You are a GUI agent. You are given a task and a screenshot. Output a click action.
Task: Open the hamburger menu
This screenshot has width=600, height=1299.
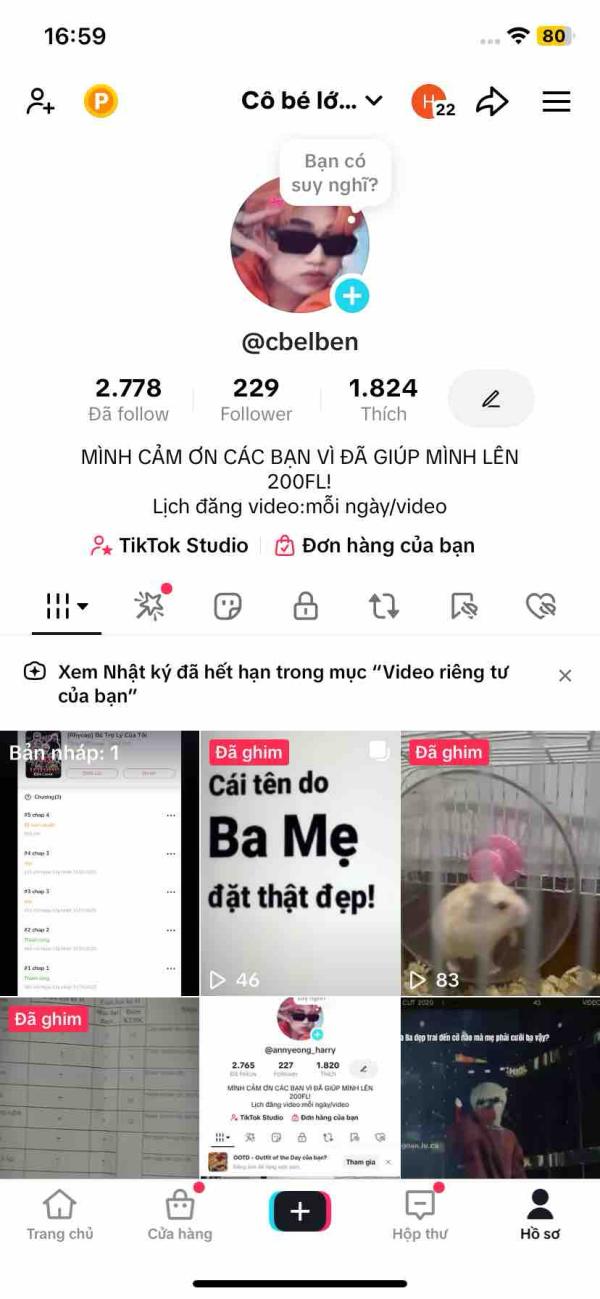pyautogui.click(x=556, y=101)
